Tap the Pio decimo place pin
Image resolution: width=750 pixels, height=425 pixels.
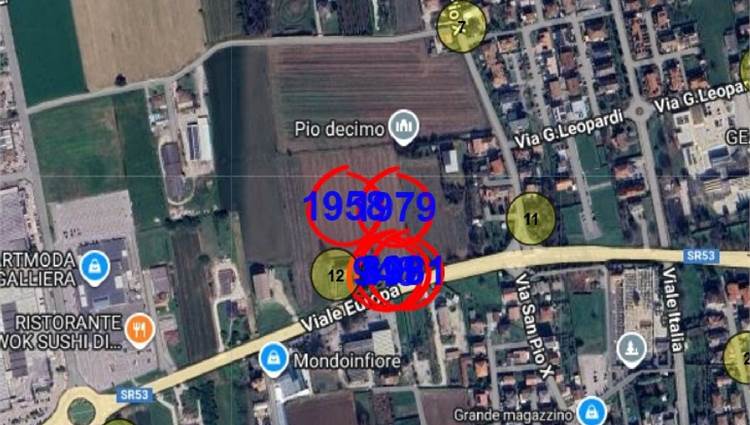(404, 126)
